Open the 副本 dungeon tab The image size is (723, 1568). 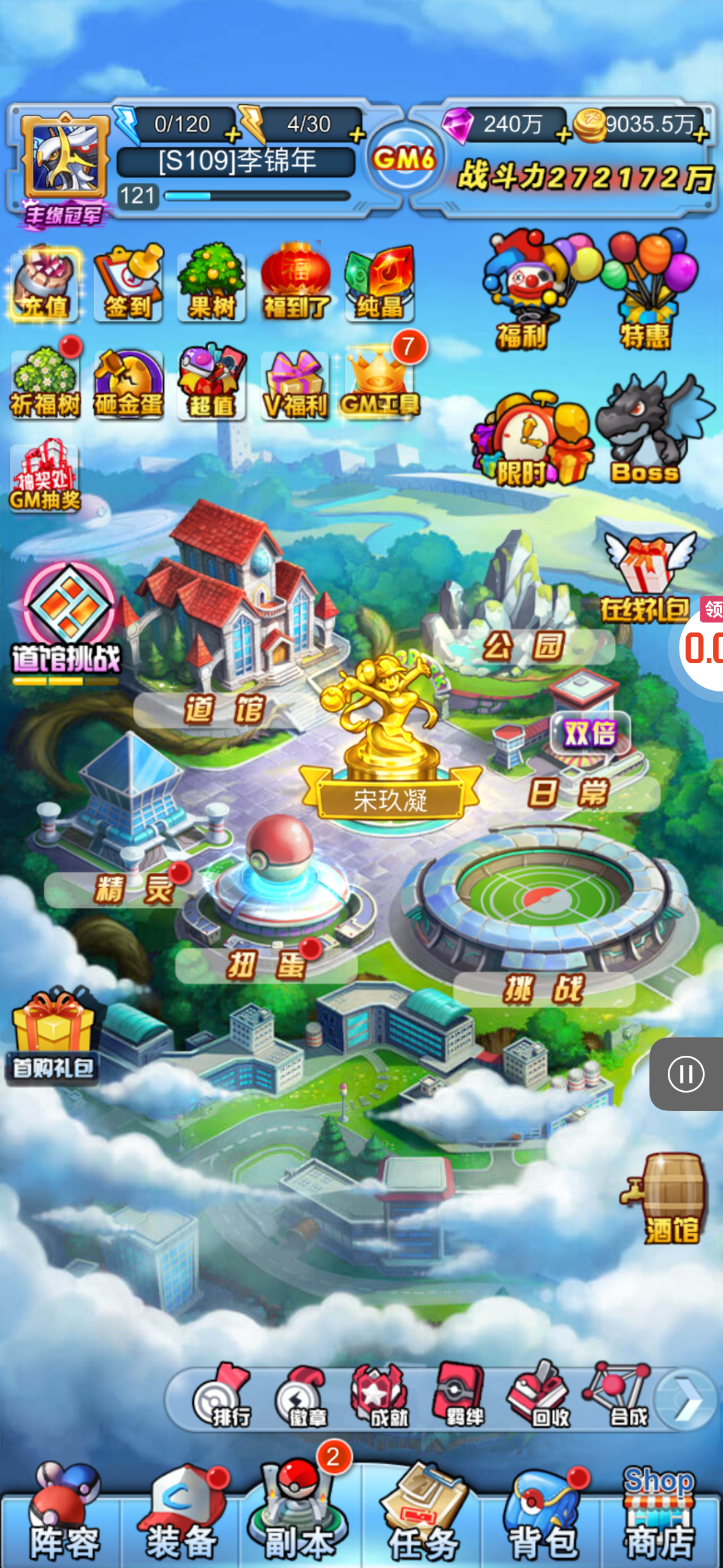coord(299,1515)
